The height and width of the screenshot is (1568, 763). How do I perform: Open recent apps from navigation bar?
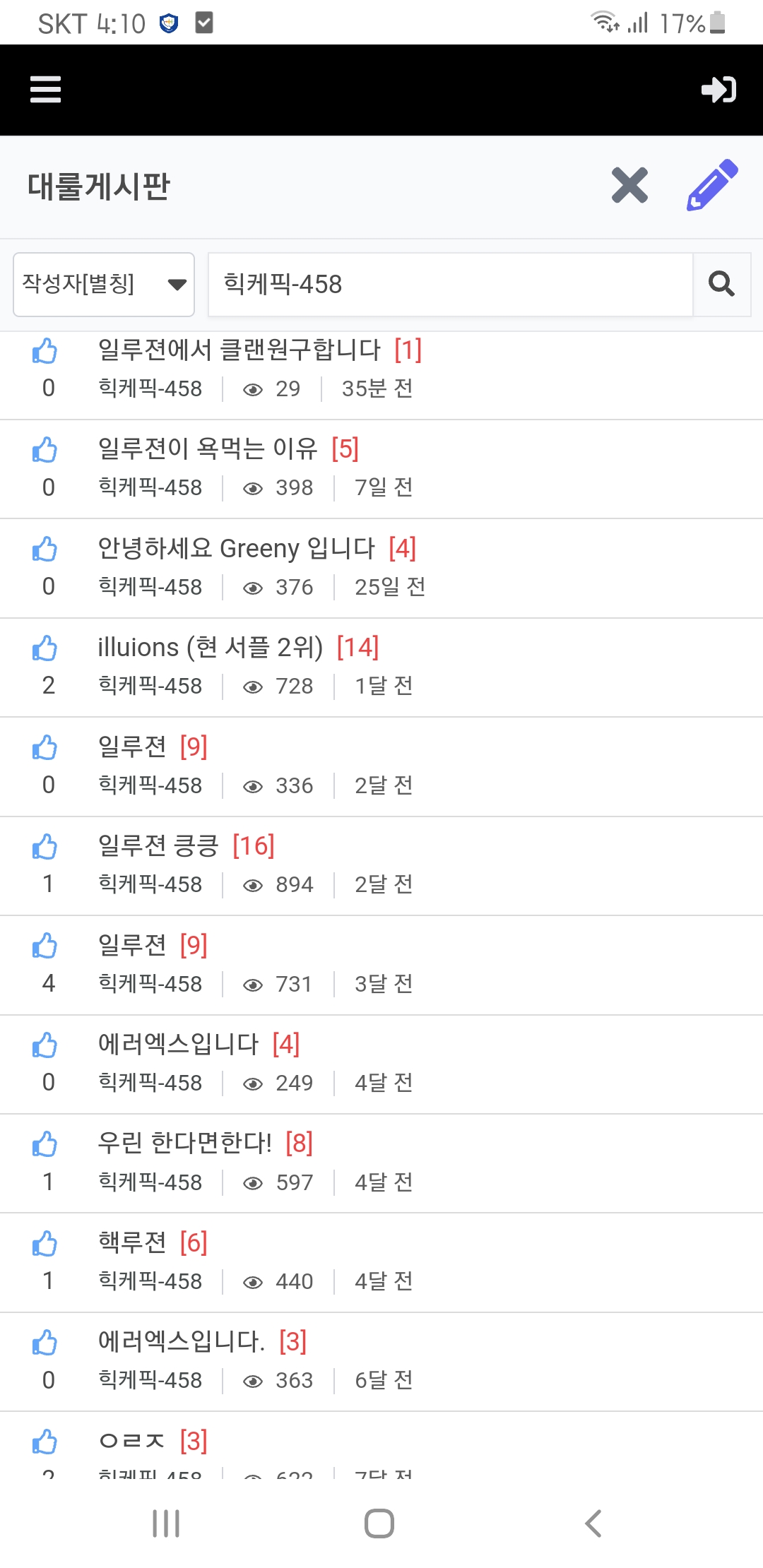click(x=166, y=1524)
